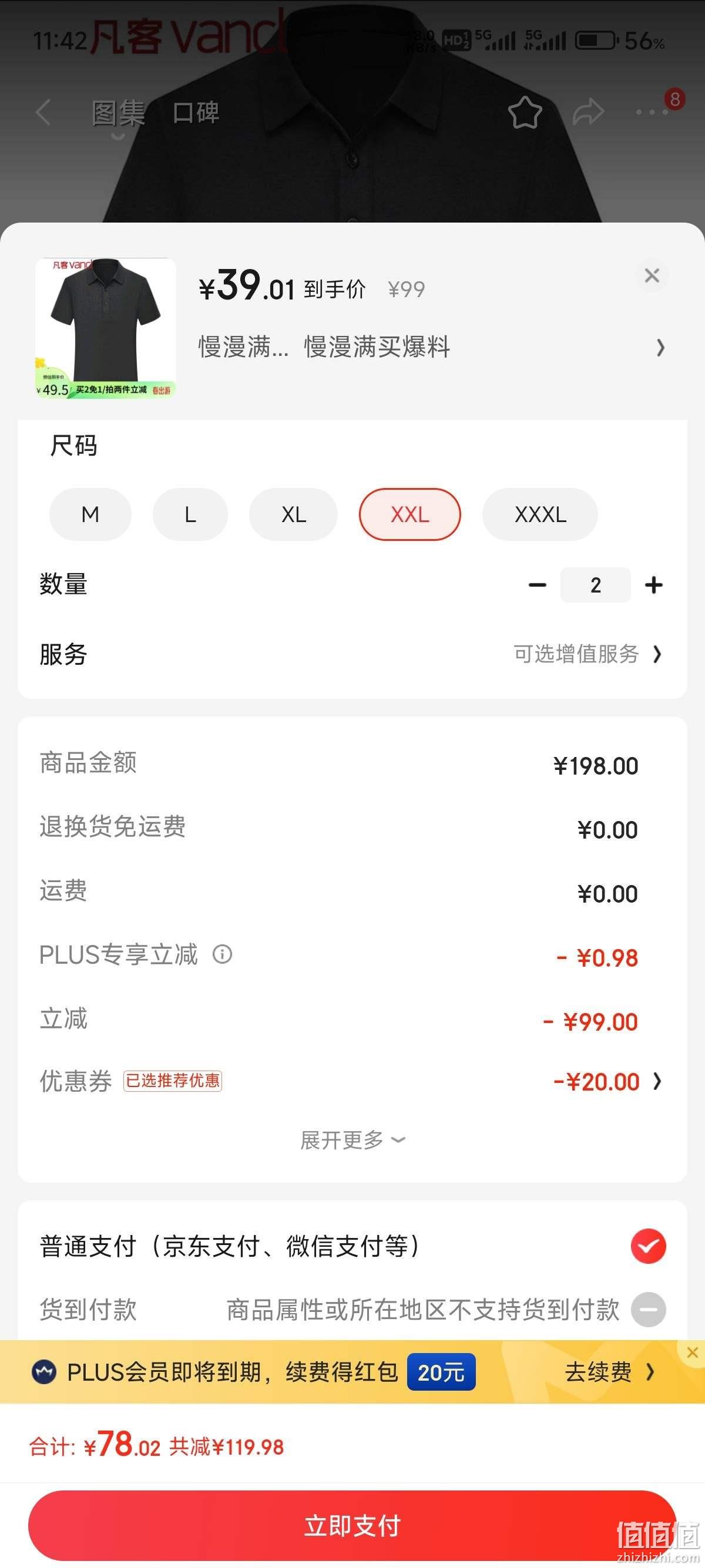This screenshot has width=705, height=1568.
Task: Select size M
Action: (90, 514)
